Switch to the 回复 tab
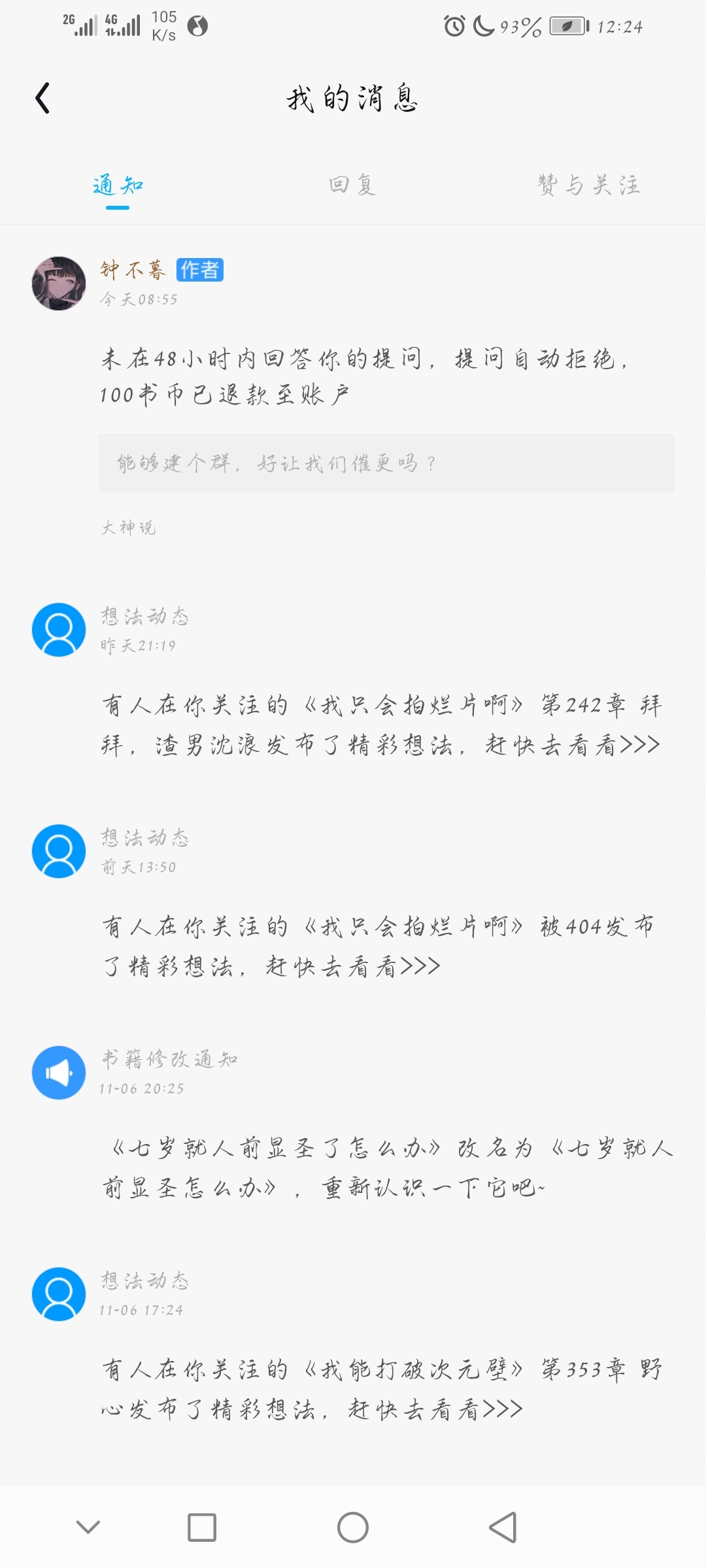Viewport: 706px width, 1568px height. point(352,185)
